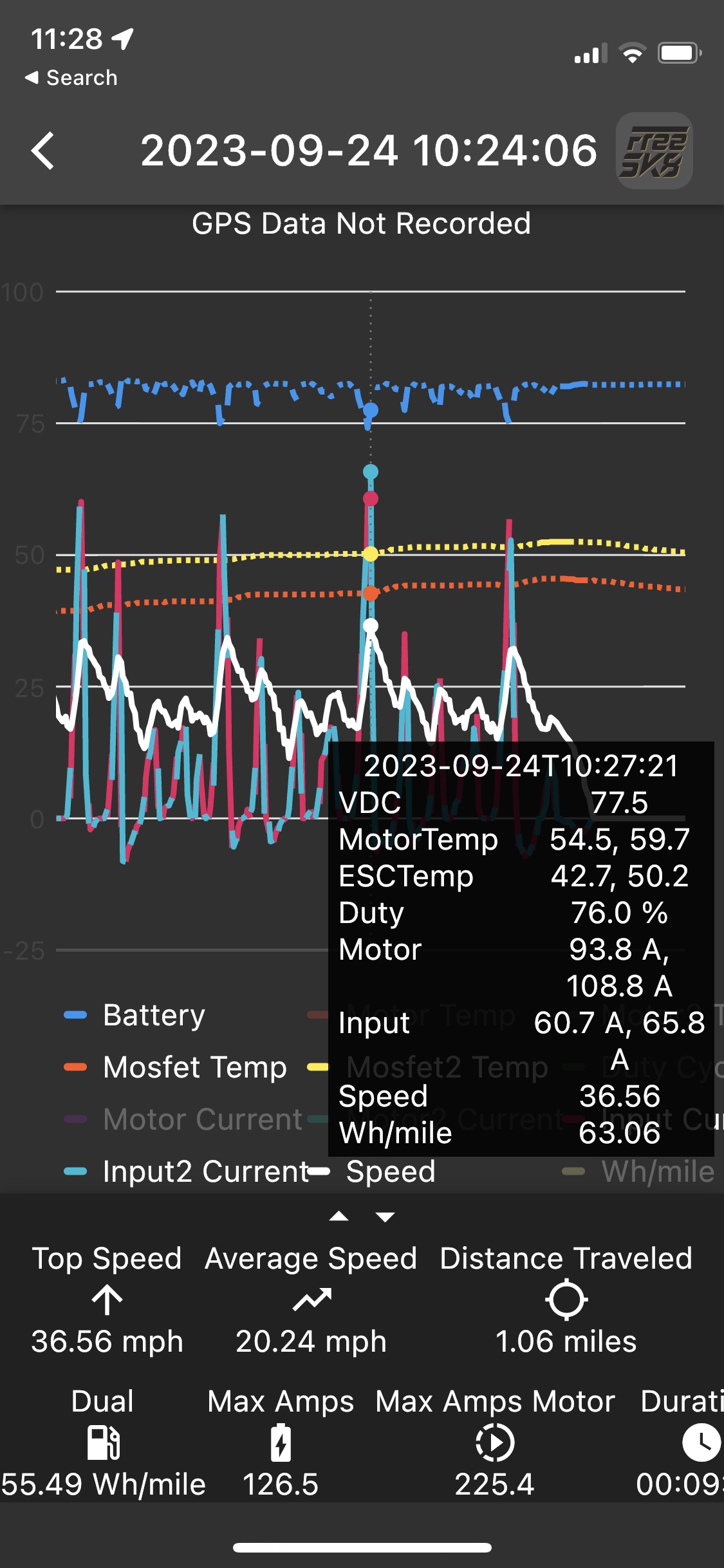Viewport: 724px width, 1568px height.
Task: Enable the Motor Current series
Action: pos(183,1119)
